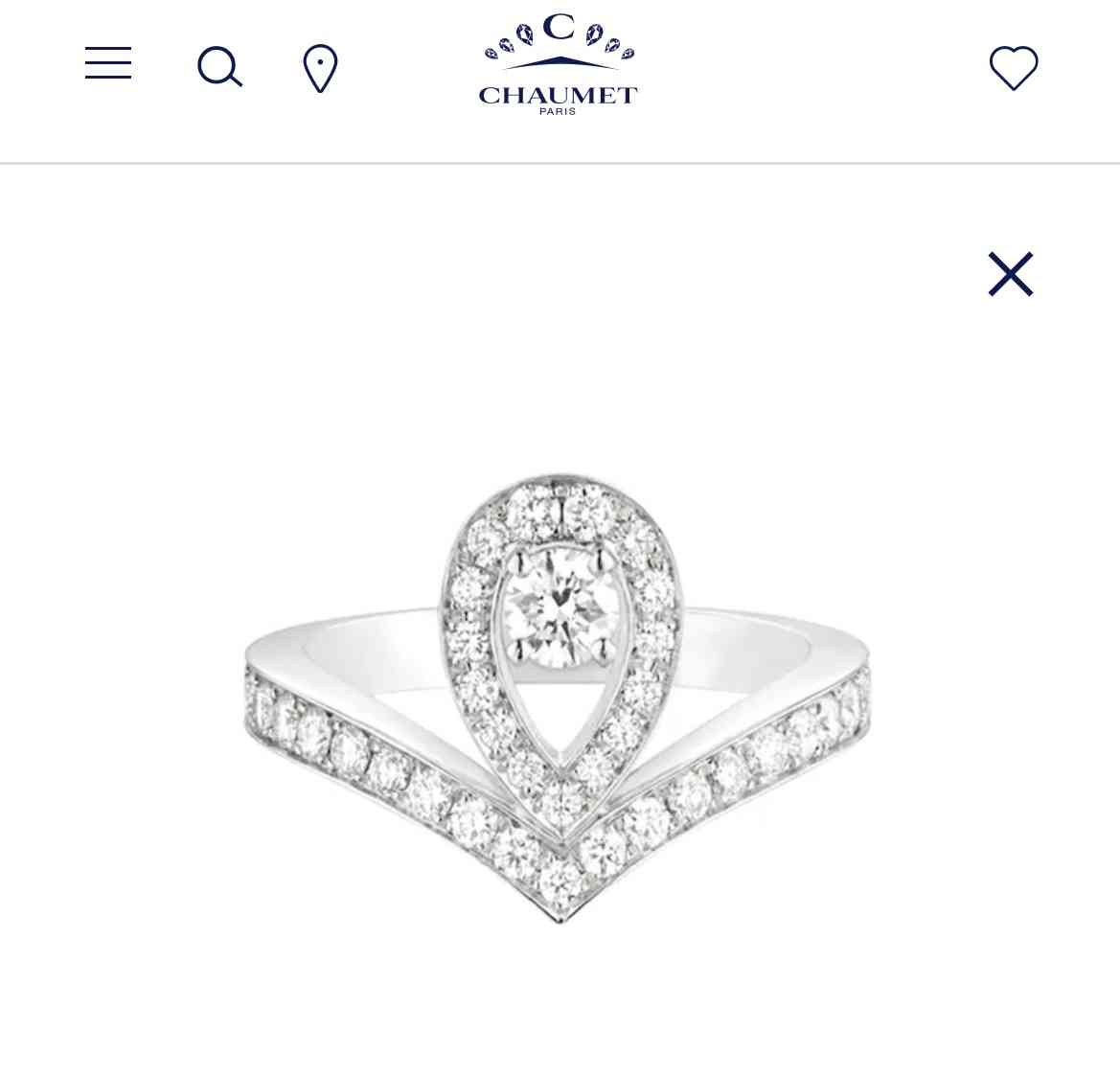Open the wishlist heart icon
This screenshot has width=1120, height=1076.
[1013, 68]
